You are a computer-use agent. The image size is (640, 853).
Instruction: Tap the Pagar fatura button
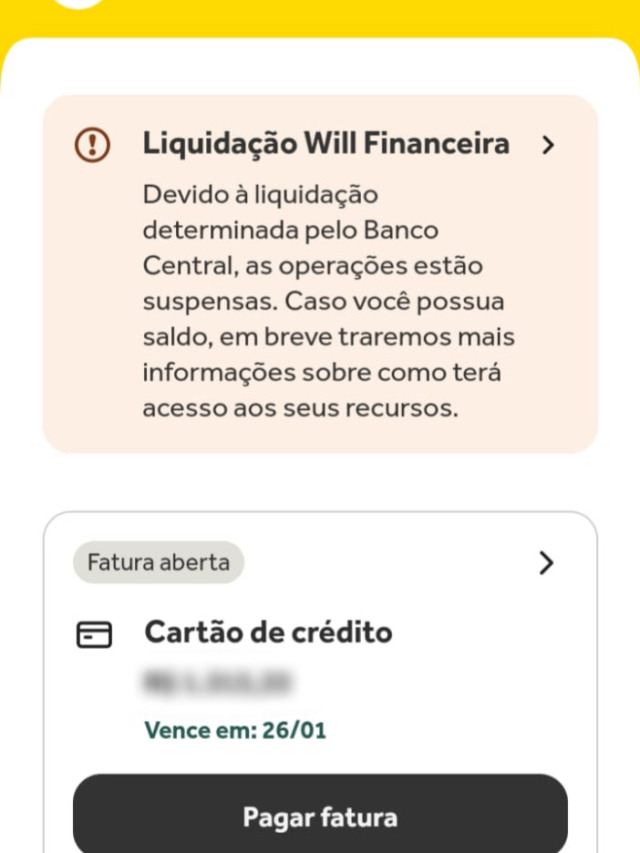[320, 817]
